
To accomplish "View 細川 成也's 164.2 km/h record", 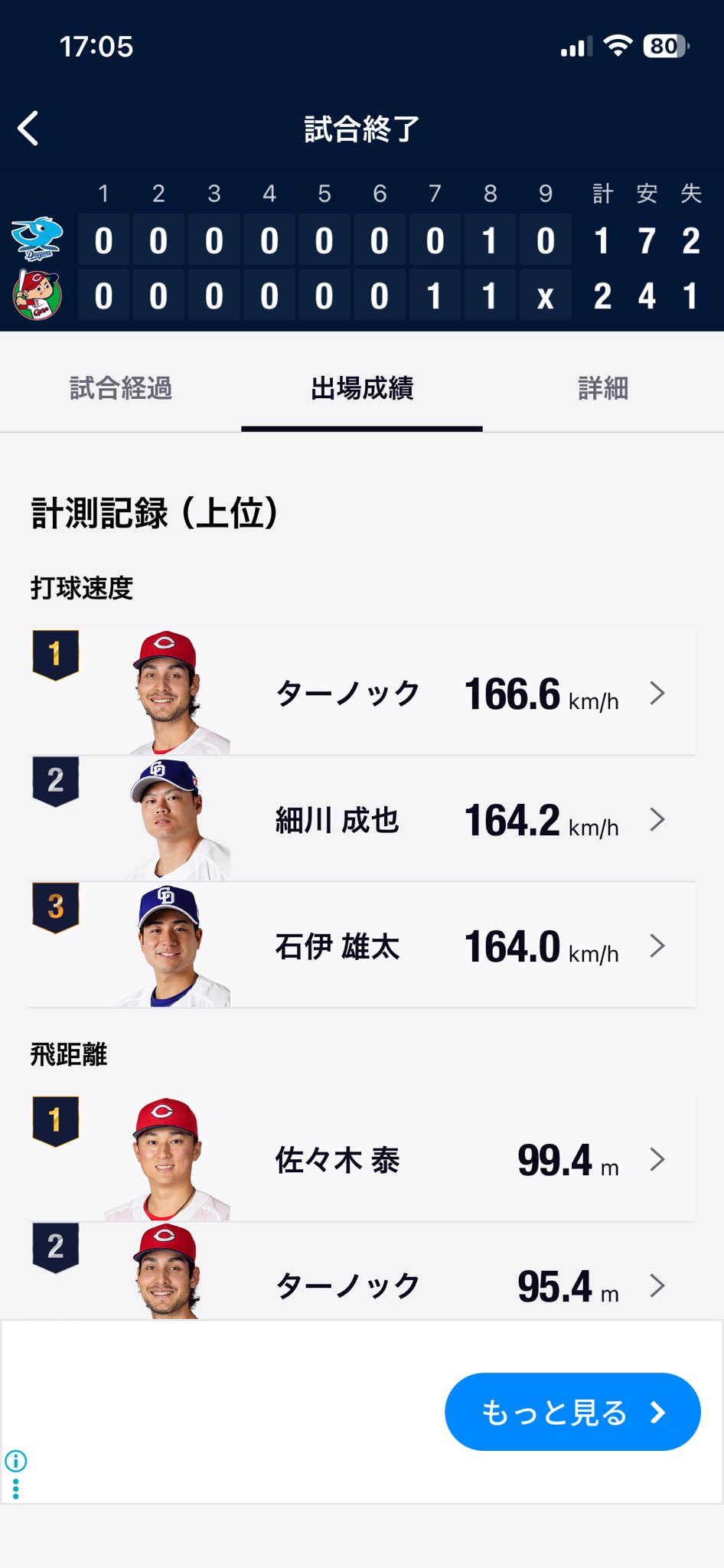I will click(x=362, y=819).
